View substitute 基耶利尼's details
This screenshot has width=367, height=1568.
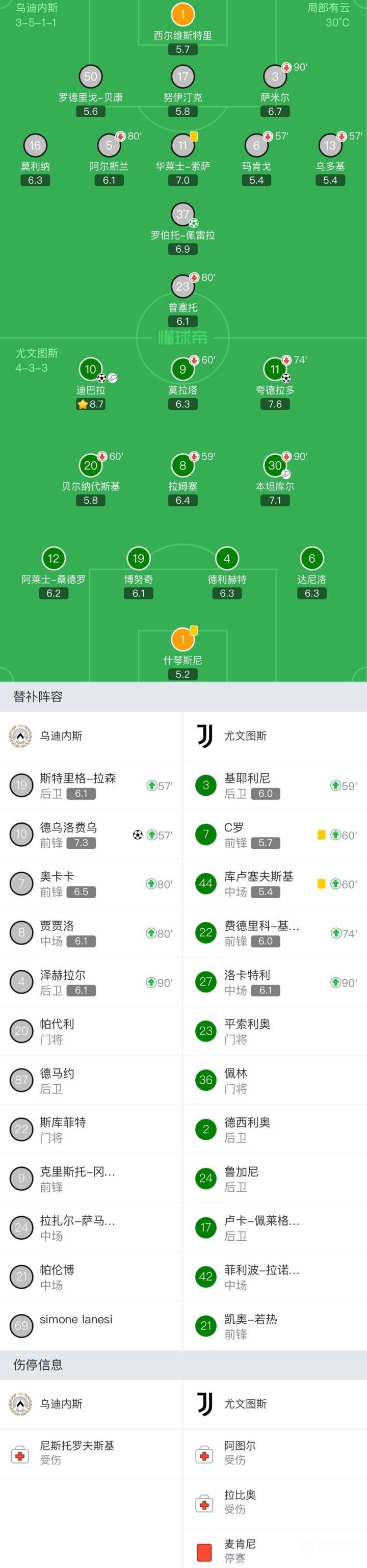[x=275, y=785]
